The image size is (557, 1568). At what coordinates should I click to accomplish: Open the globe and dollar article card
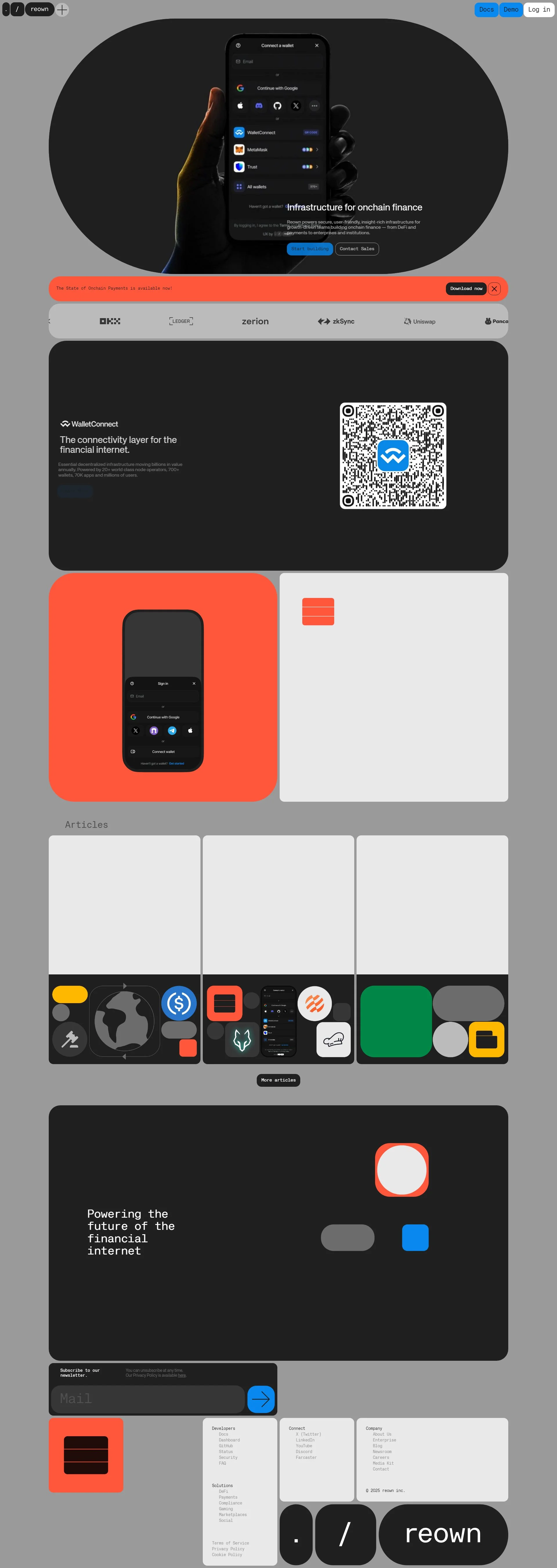(x=124, y=949)
